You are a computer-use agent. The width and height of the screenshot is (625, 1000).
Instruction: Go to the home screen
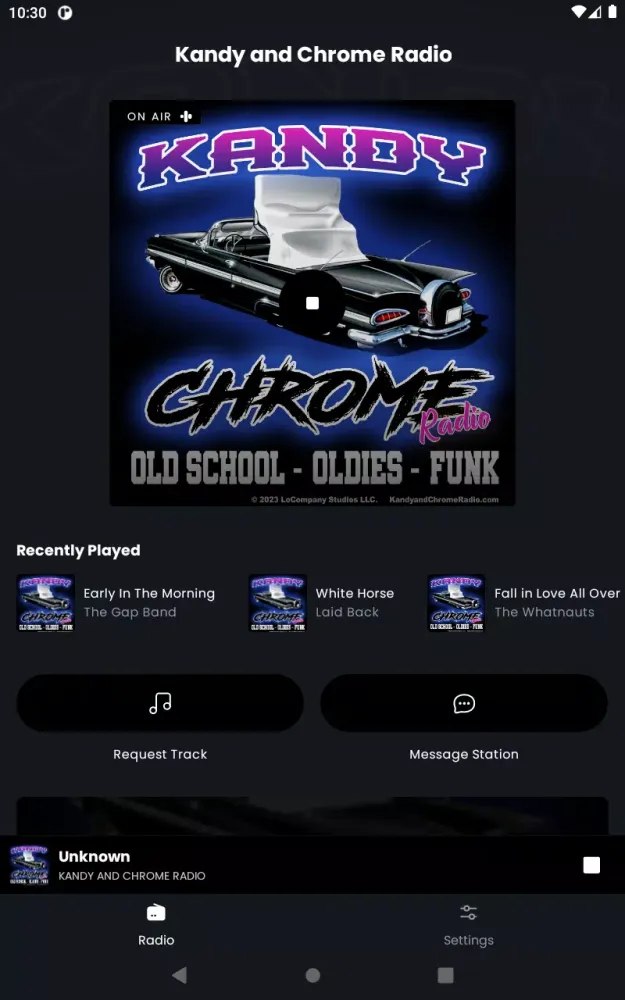(312, 975)
